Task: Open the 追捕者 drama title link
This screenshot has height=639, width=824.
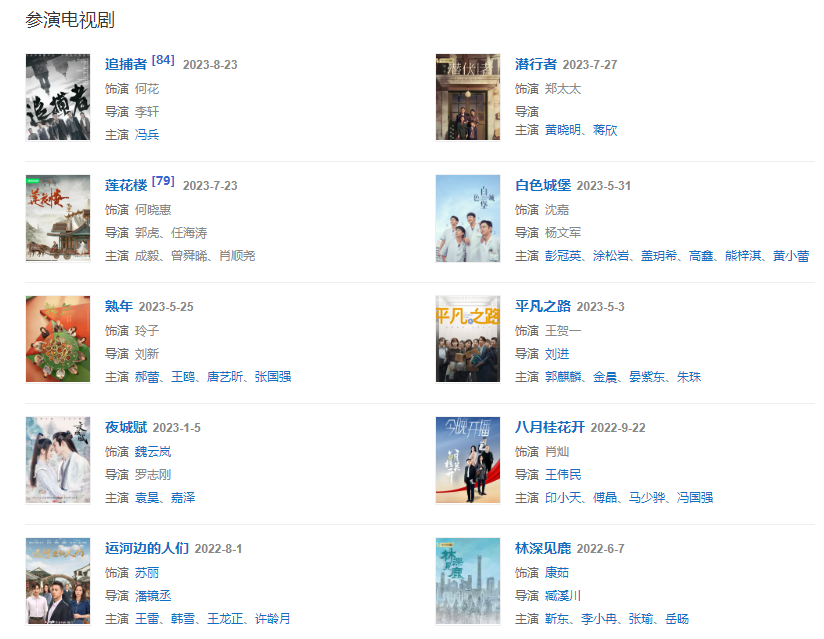Action: click(x=126, y=65)
